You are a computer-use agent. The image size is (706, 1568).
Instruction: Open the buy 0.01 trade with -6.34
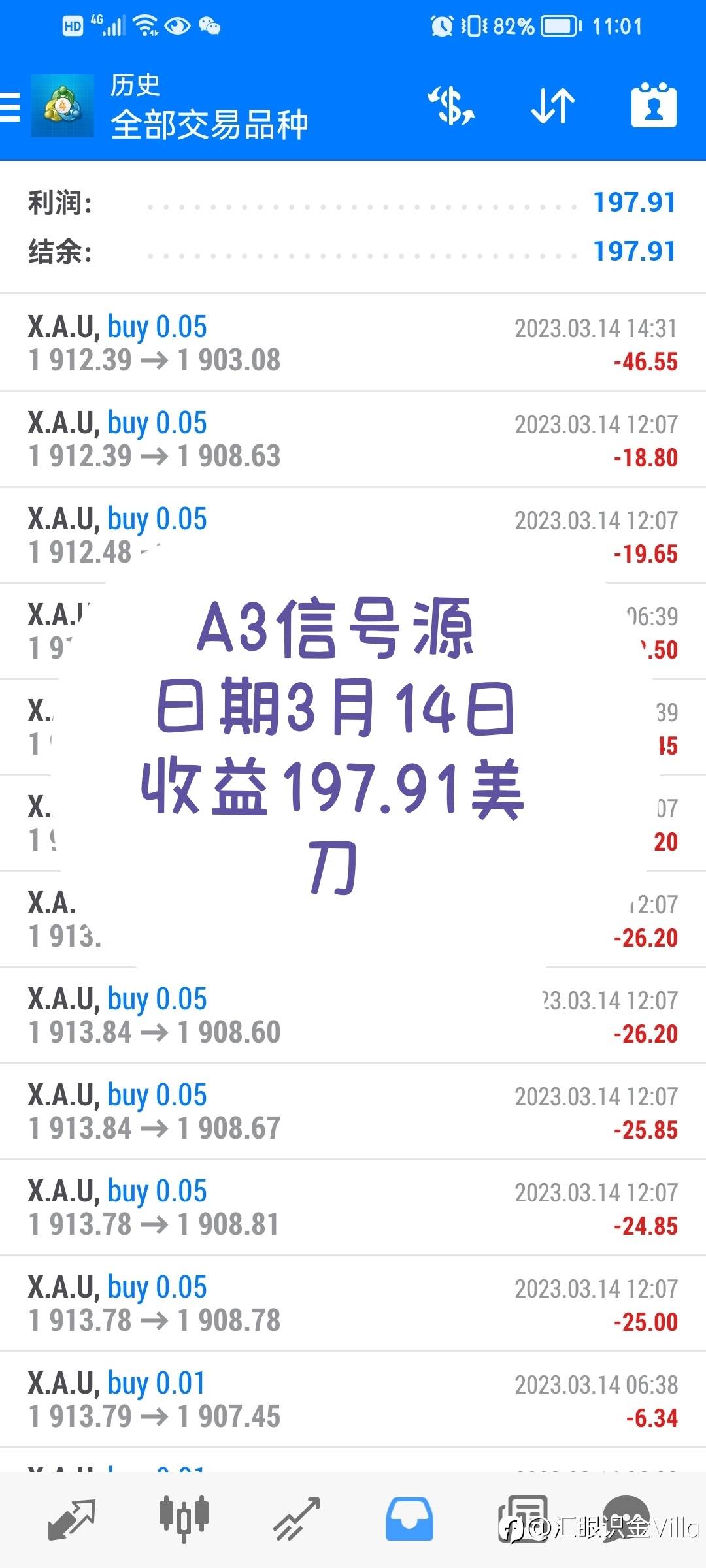[x=353, y=1400]
